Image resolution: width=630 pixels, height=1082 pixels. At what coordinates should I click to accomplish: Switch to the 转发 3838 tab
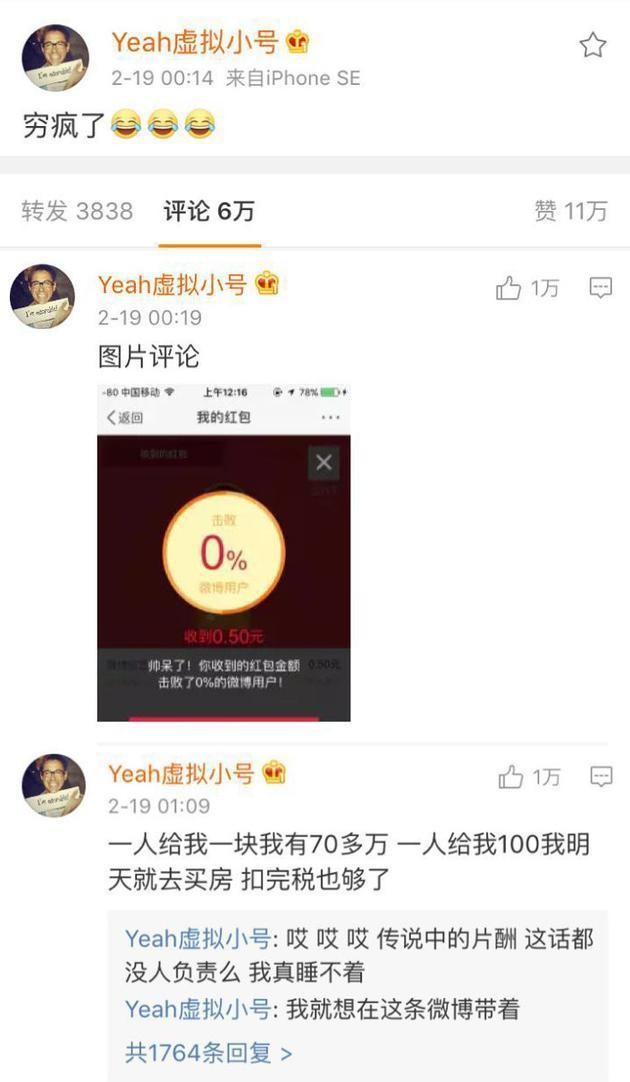pos(77,211)
